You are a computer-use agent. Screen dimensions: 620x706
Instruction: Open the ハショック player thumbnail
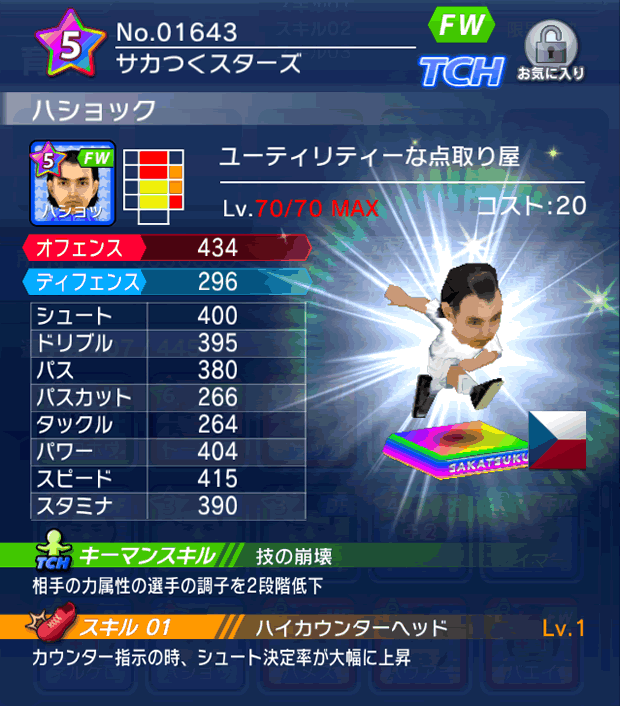click(74, 182)
